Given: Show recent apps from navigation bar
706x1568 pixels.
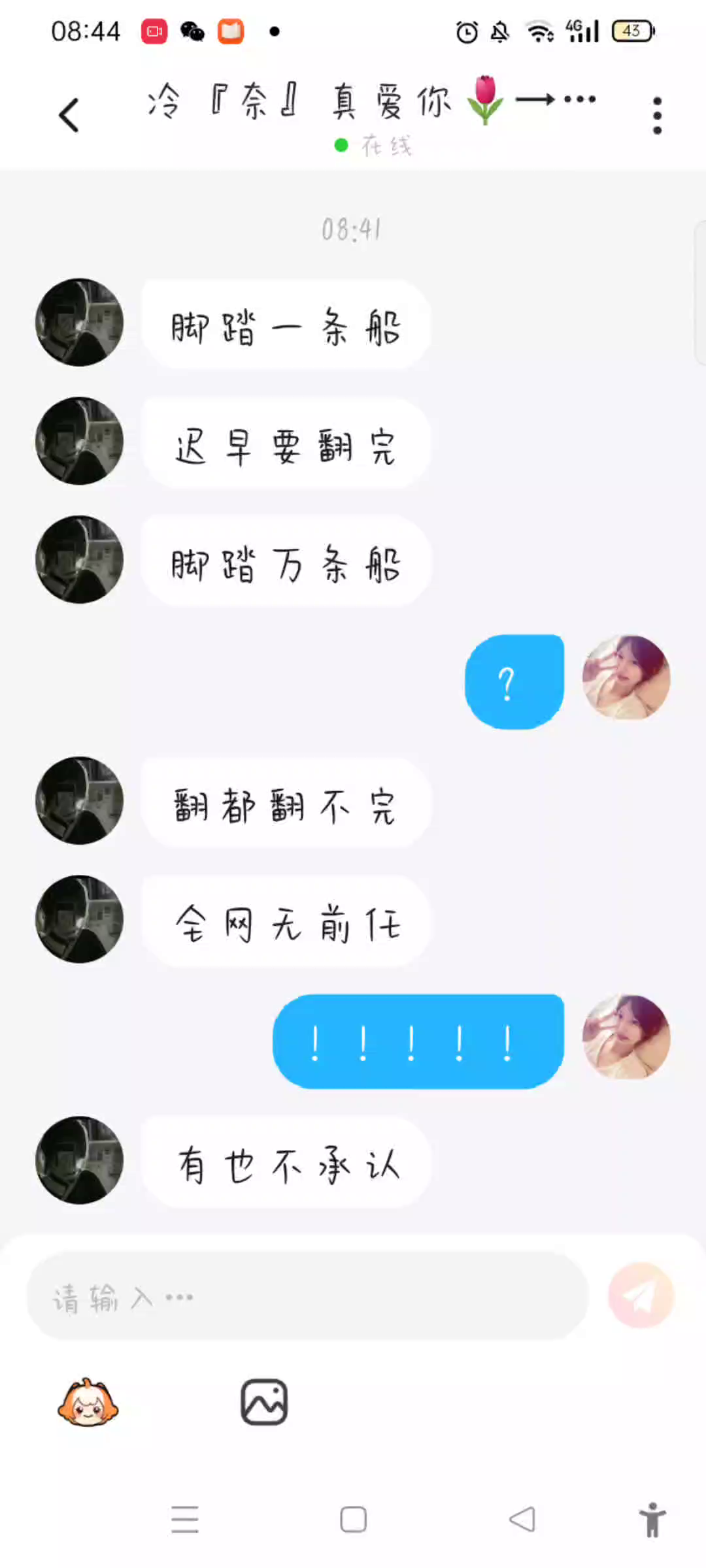Looking at the screenshot, I should click(x=185, y=1519).
